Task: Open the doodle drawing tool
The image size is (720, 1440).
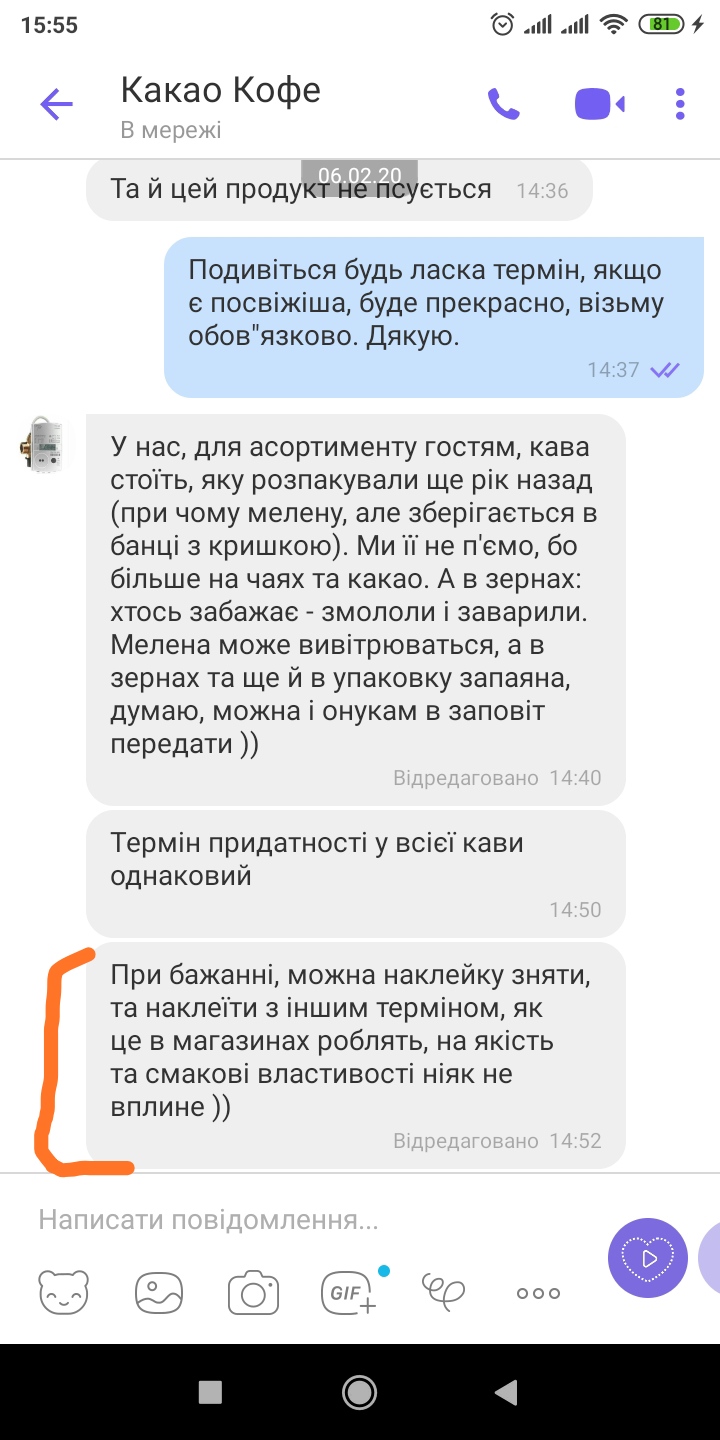Action: tap(443, 1292)
